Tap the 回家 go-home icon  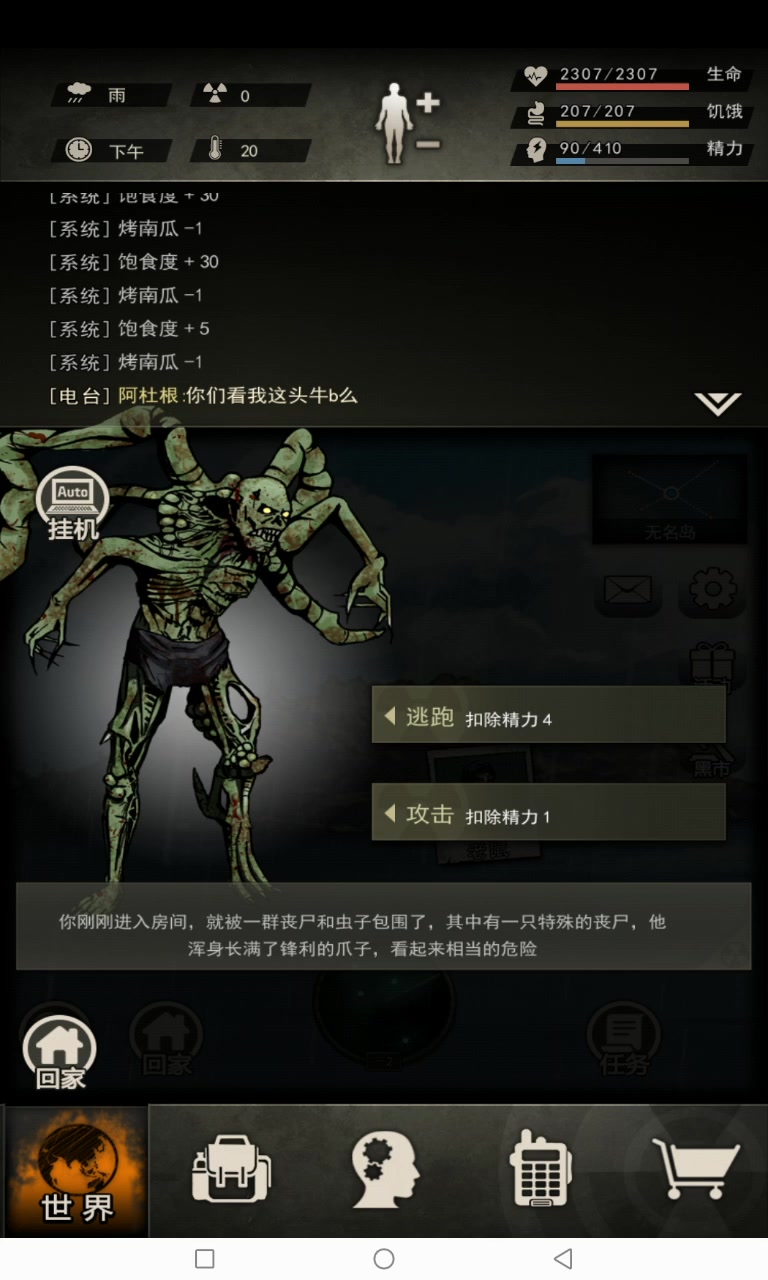click(x=60, y=1053)
